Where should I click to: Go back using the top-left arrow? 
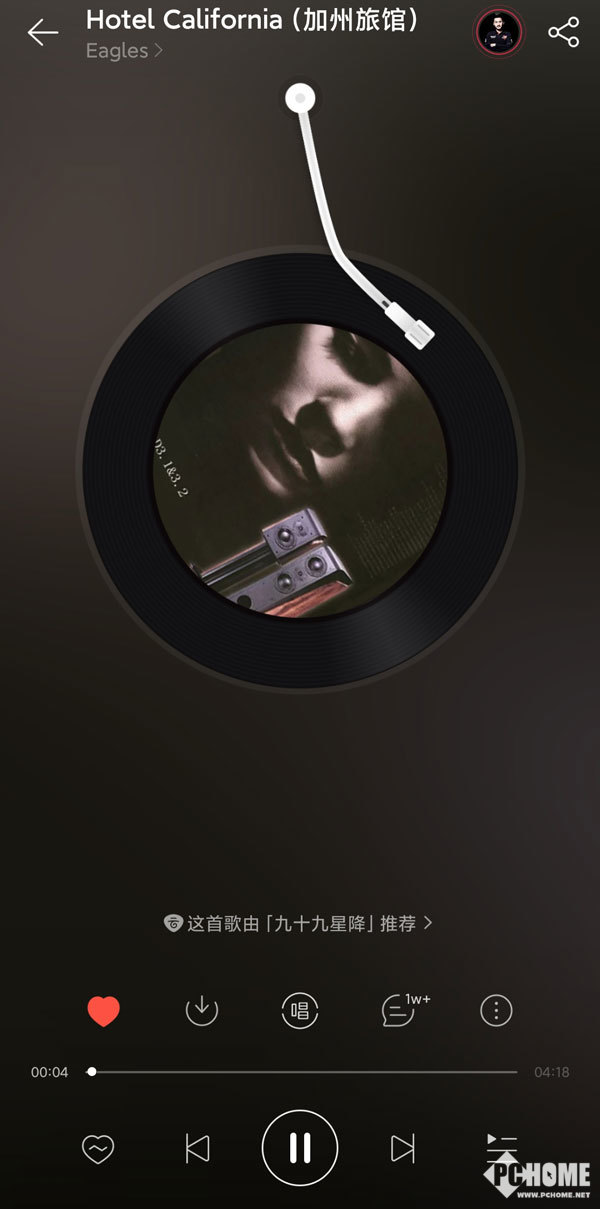point(42,32)
